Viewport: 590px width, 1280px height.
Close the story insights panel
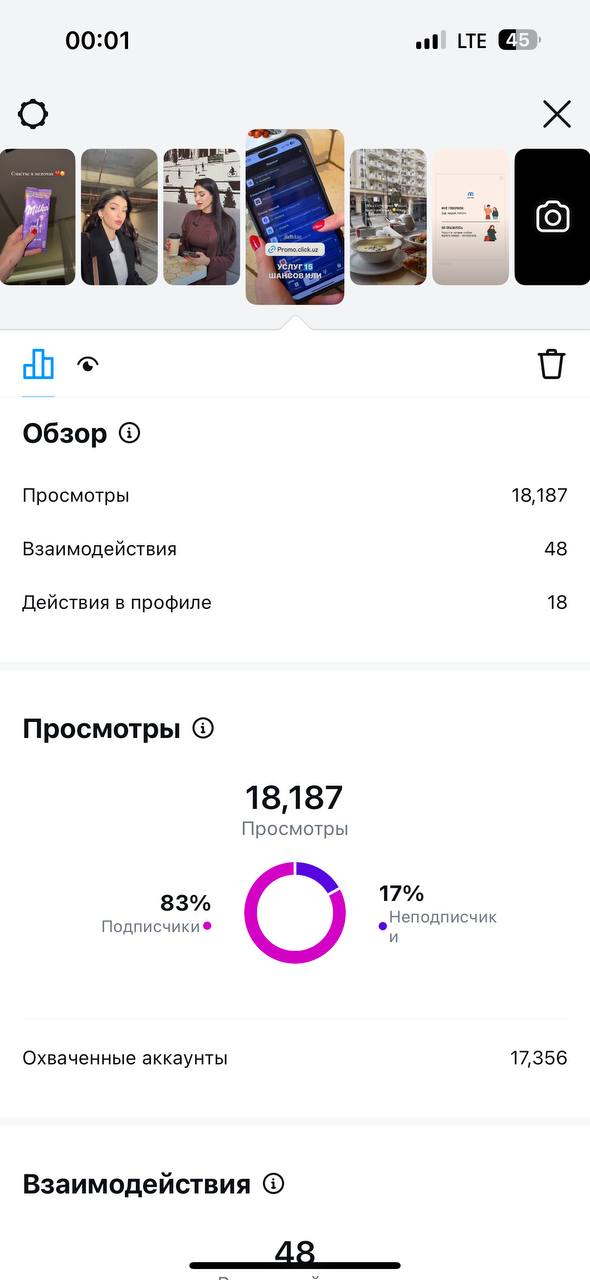557,114
